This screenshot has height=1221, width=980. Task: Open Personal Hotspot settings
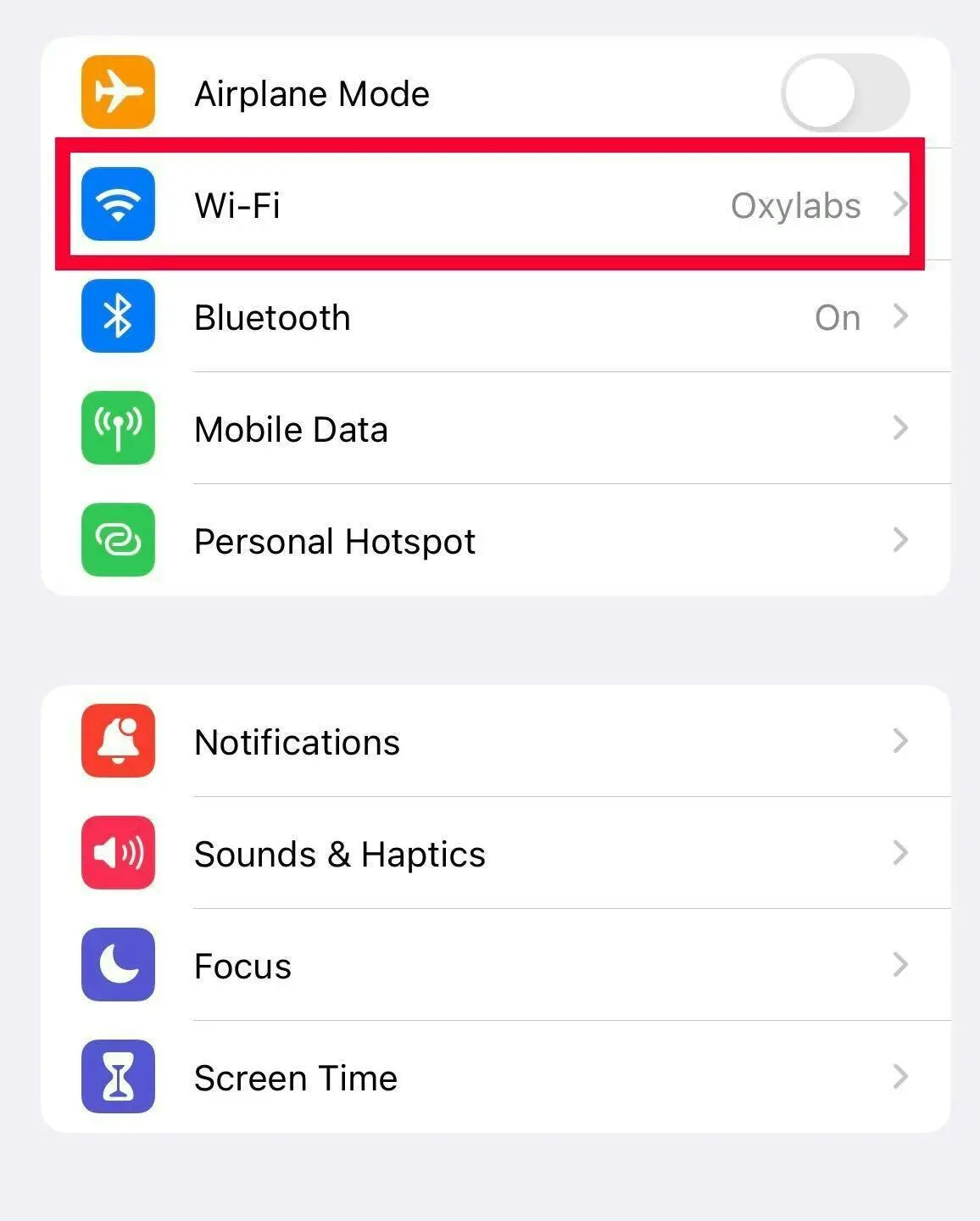click(x=492, y=541)
